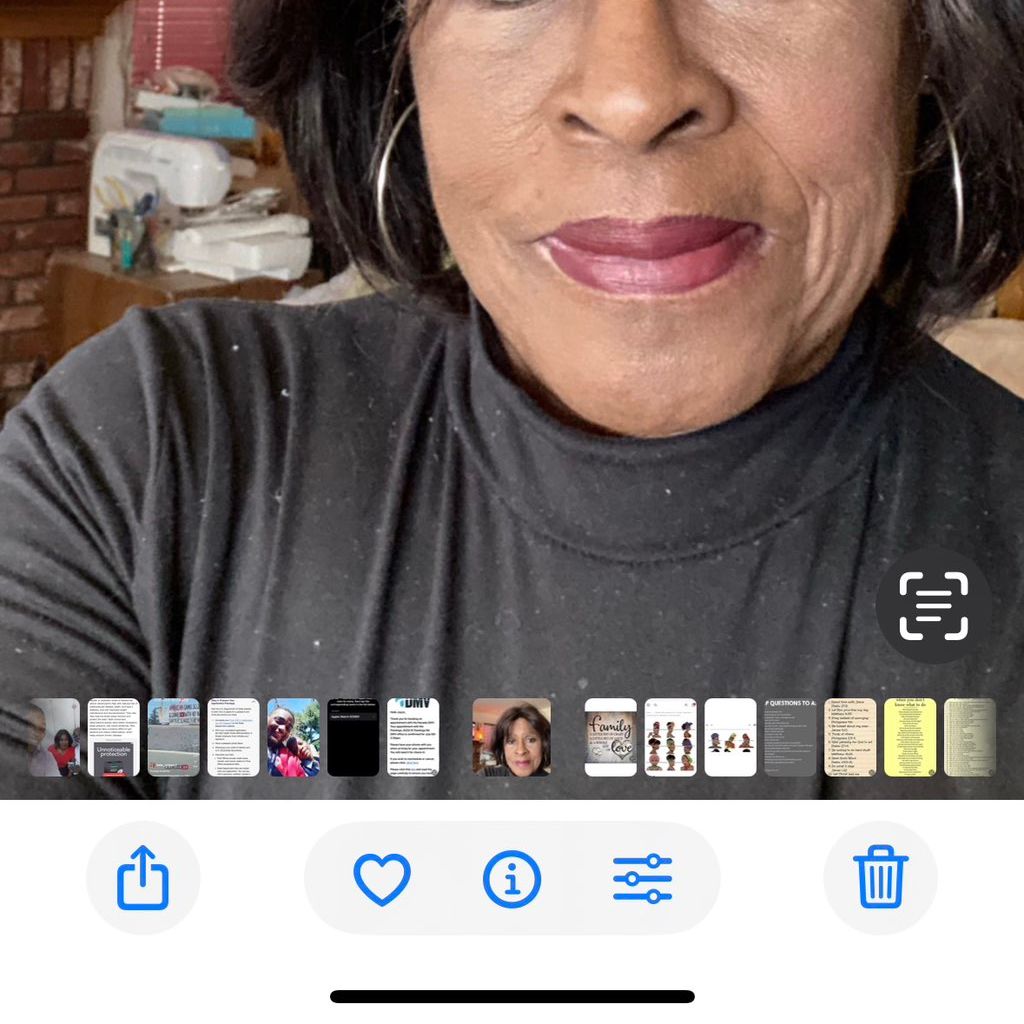
Task: Open the Unnoticeable protection thumbnail
Action: coord(113,737)
